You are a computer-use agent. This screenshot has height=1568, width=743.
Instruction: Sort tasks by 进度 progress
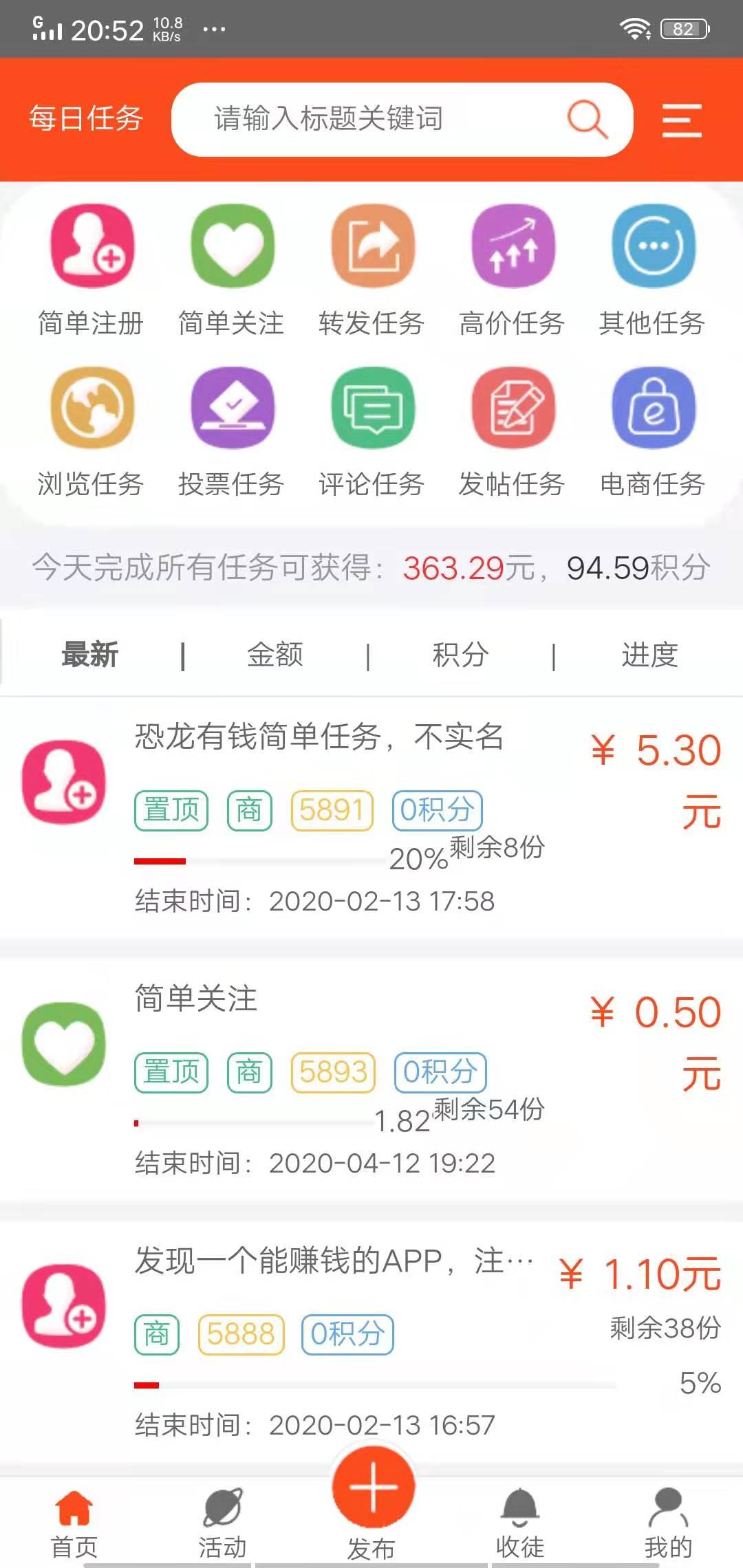pyautogui.click(x=647, y=655)
